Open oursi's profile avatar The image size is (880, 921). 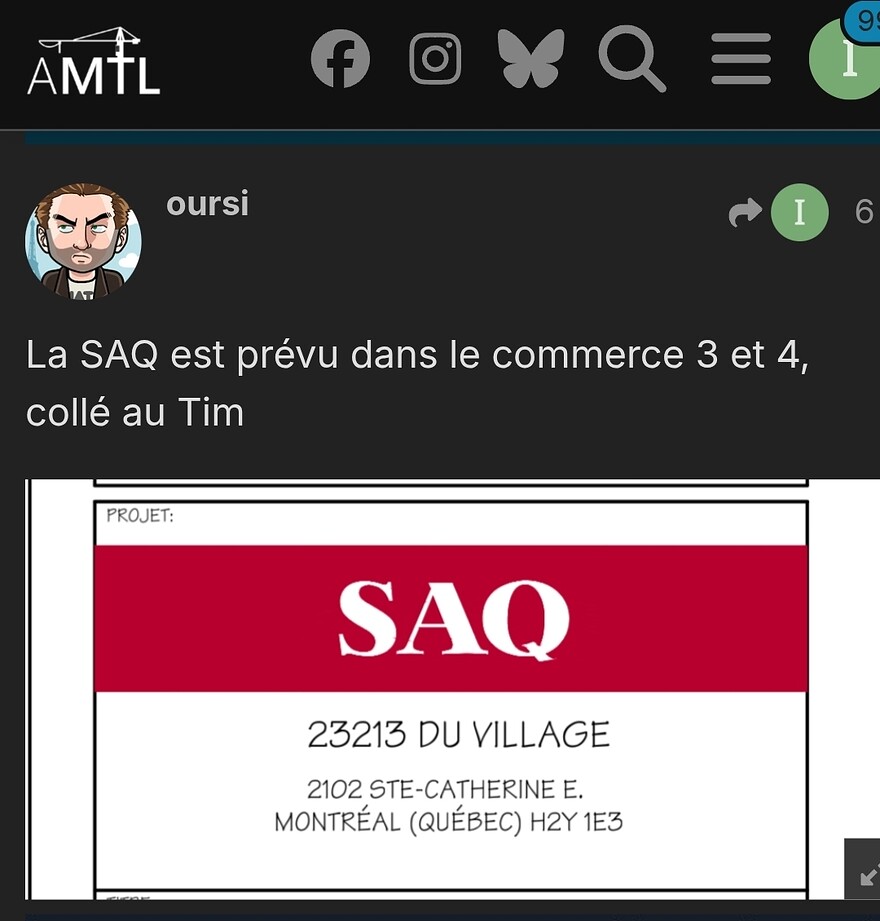[x=83, y=241]
